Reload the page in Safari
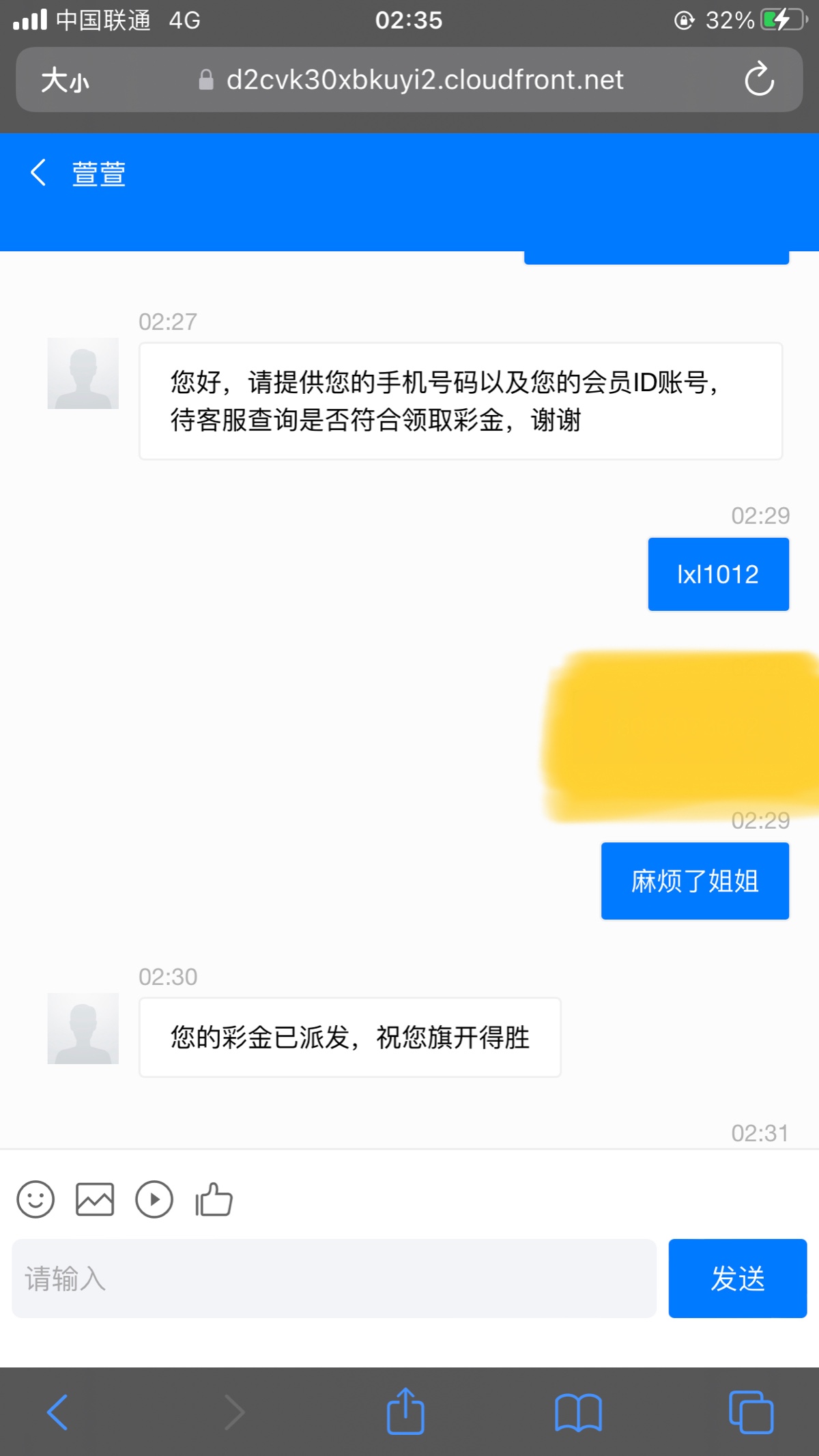819x1456 pixels. [759, 79]
